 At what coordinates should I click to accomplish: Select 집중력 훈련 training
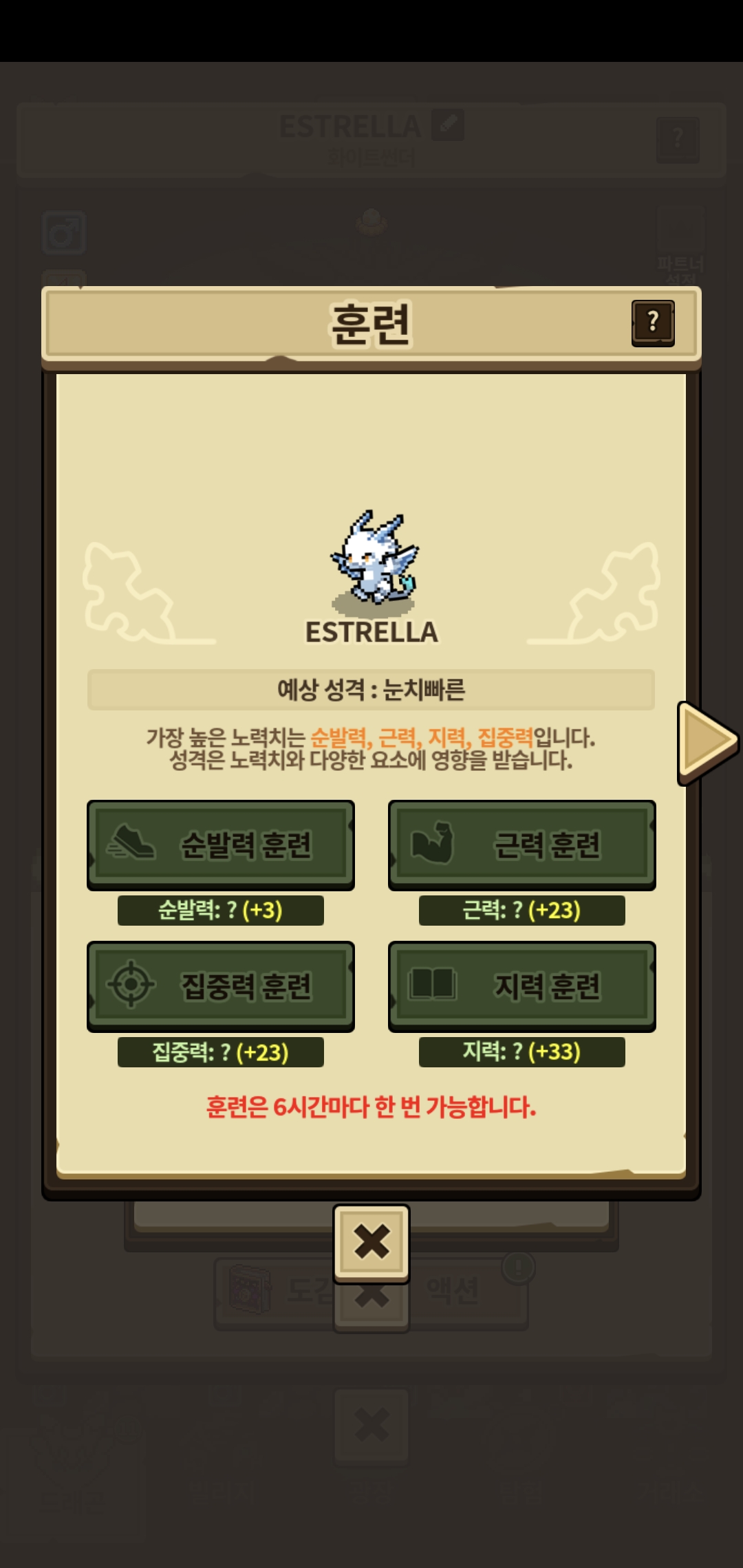(221, 986)
